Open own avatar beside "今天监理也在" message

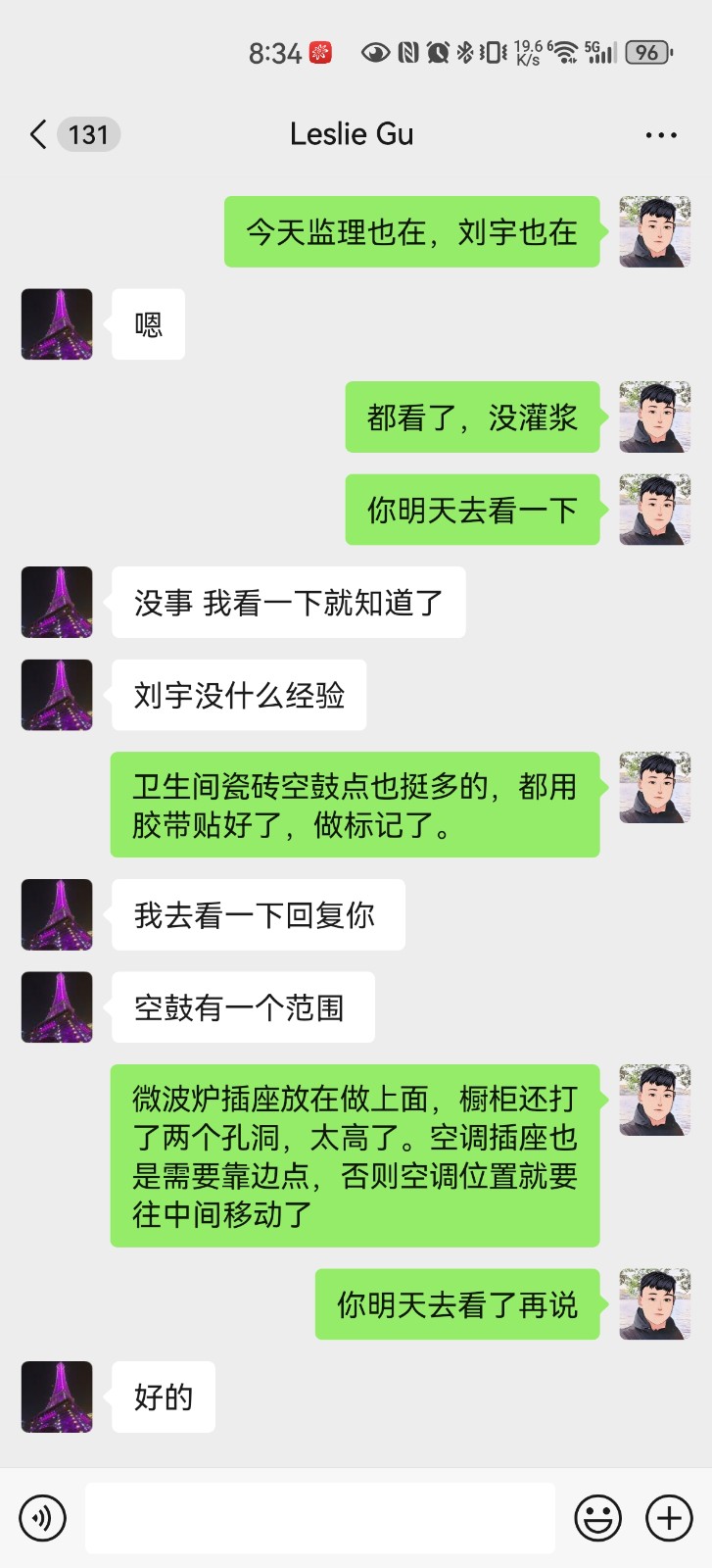pyautogui.click(x=655, y=232)
